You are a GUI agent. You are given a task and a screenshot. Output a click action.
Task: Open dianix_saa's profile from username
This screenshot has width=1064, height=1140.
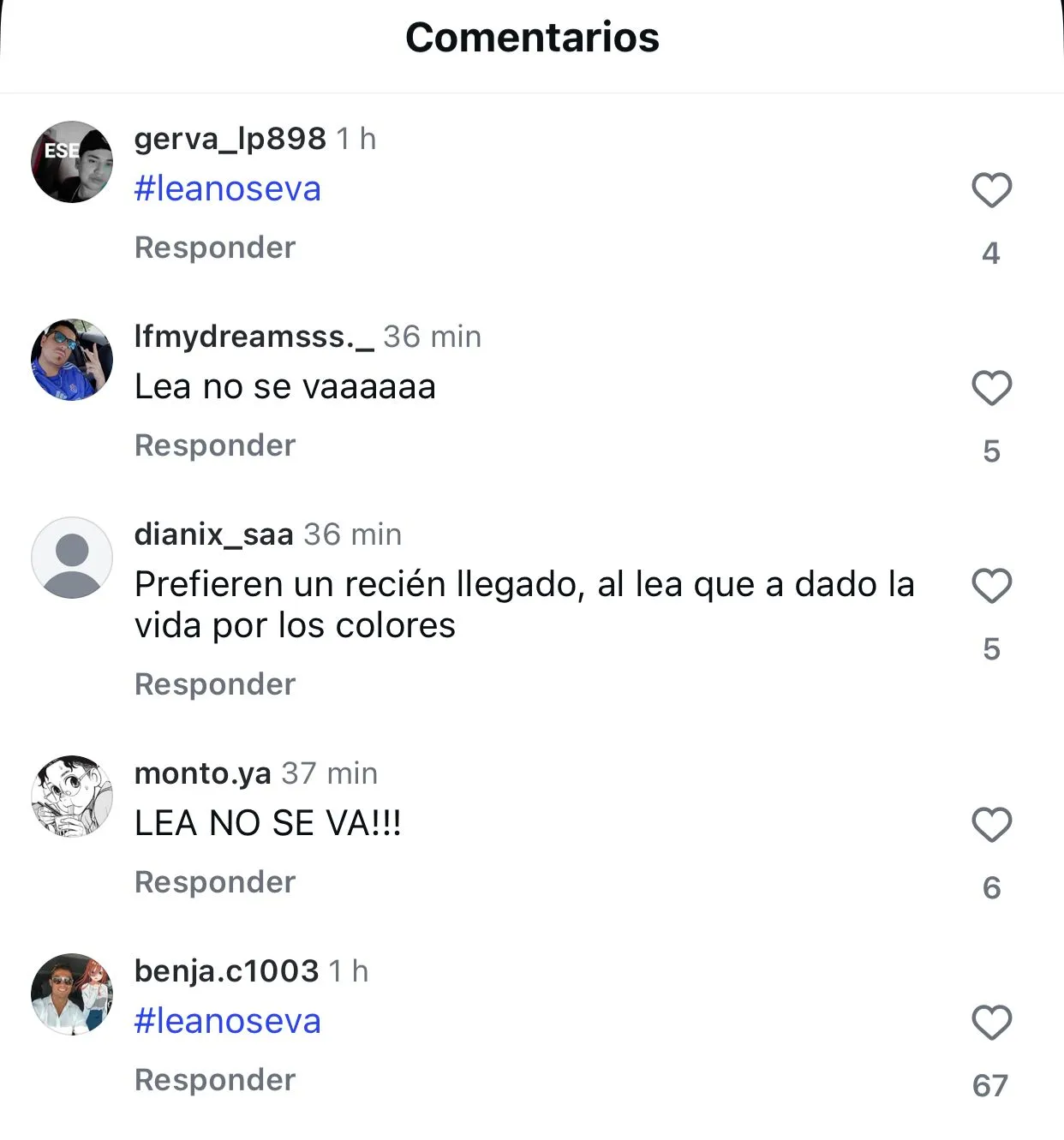(x=214, y=534)
